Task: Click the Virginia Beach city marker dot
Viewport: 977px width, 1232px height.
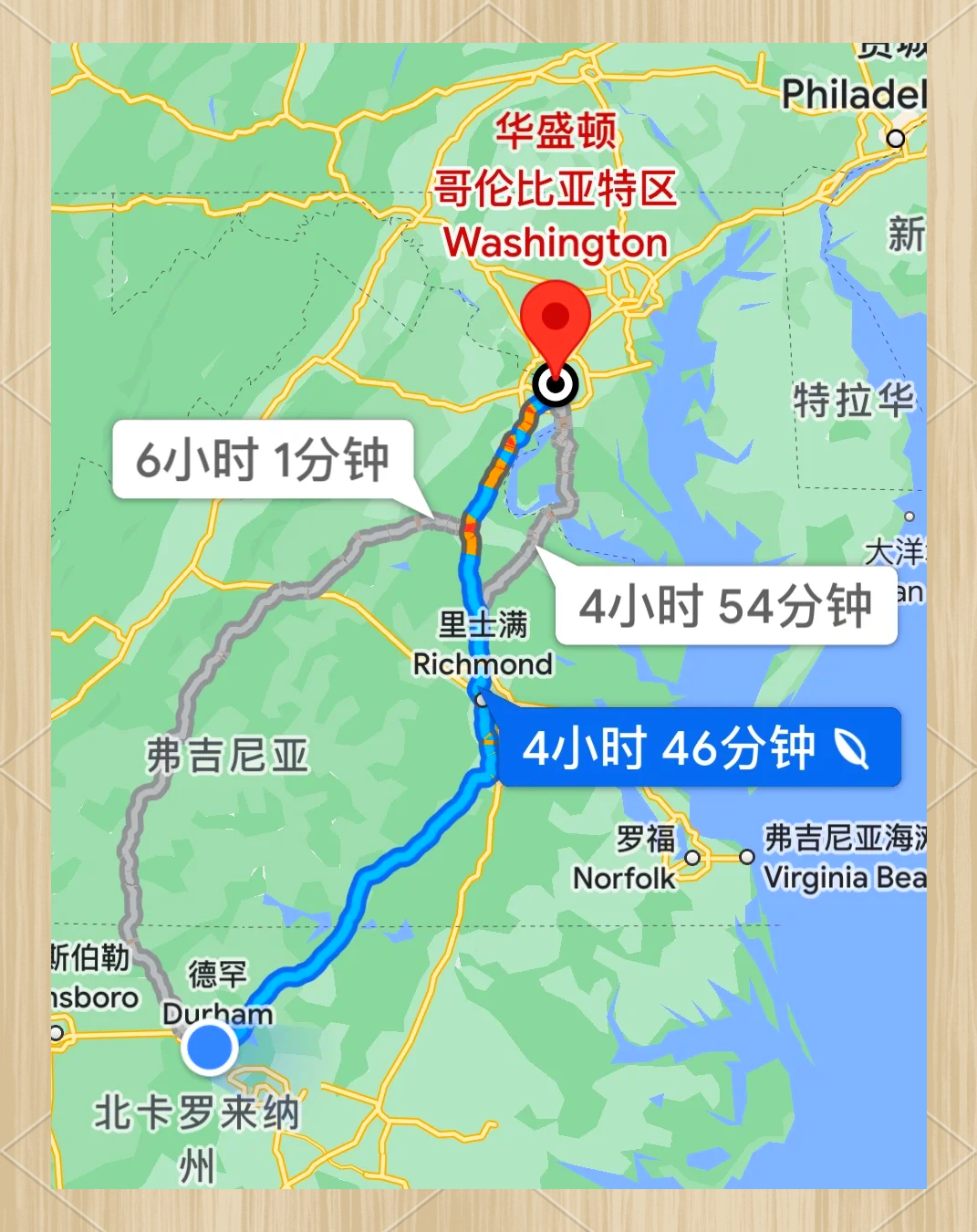Action: [x=745, y=858]
